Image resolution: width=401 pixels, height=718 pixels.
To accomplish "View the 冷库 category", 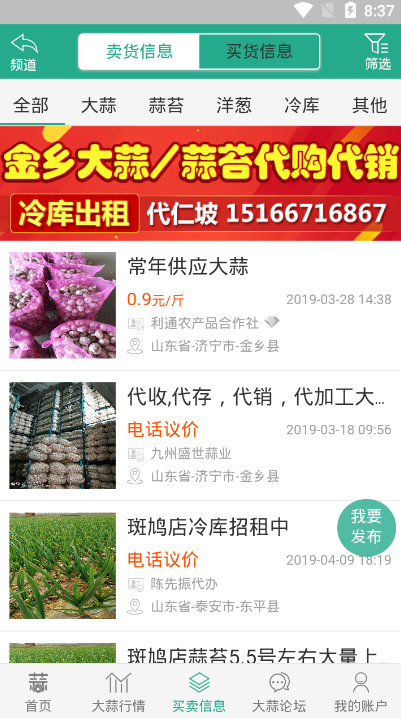I will (x=301, y=106).
